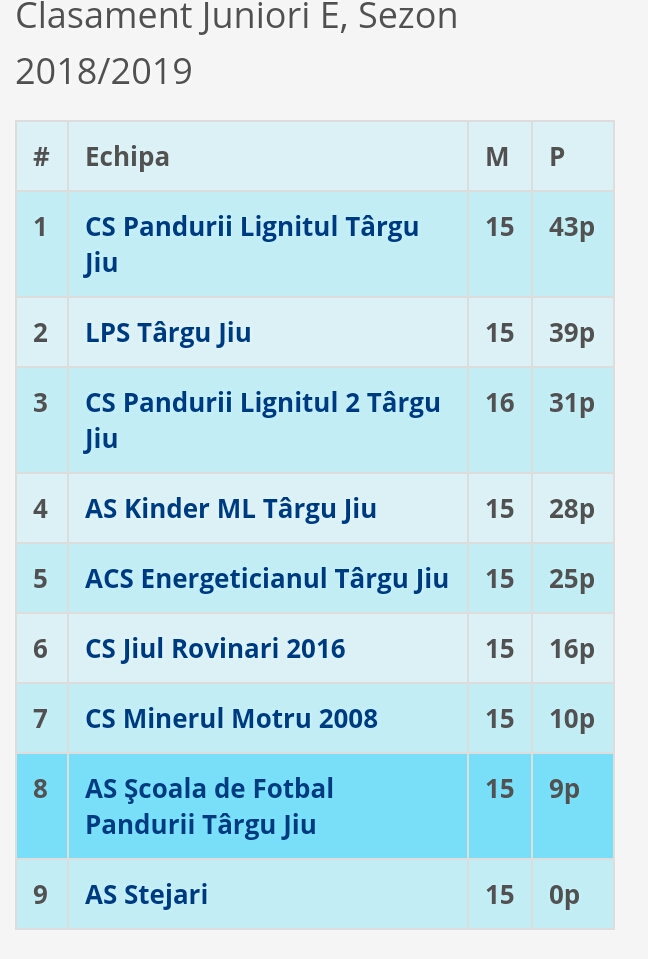The image size is (648, 959).
Task: Open the LPS Târgu Jiu team link
Action: (x=168, y=333)
